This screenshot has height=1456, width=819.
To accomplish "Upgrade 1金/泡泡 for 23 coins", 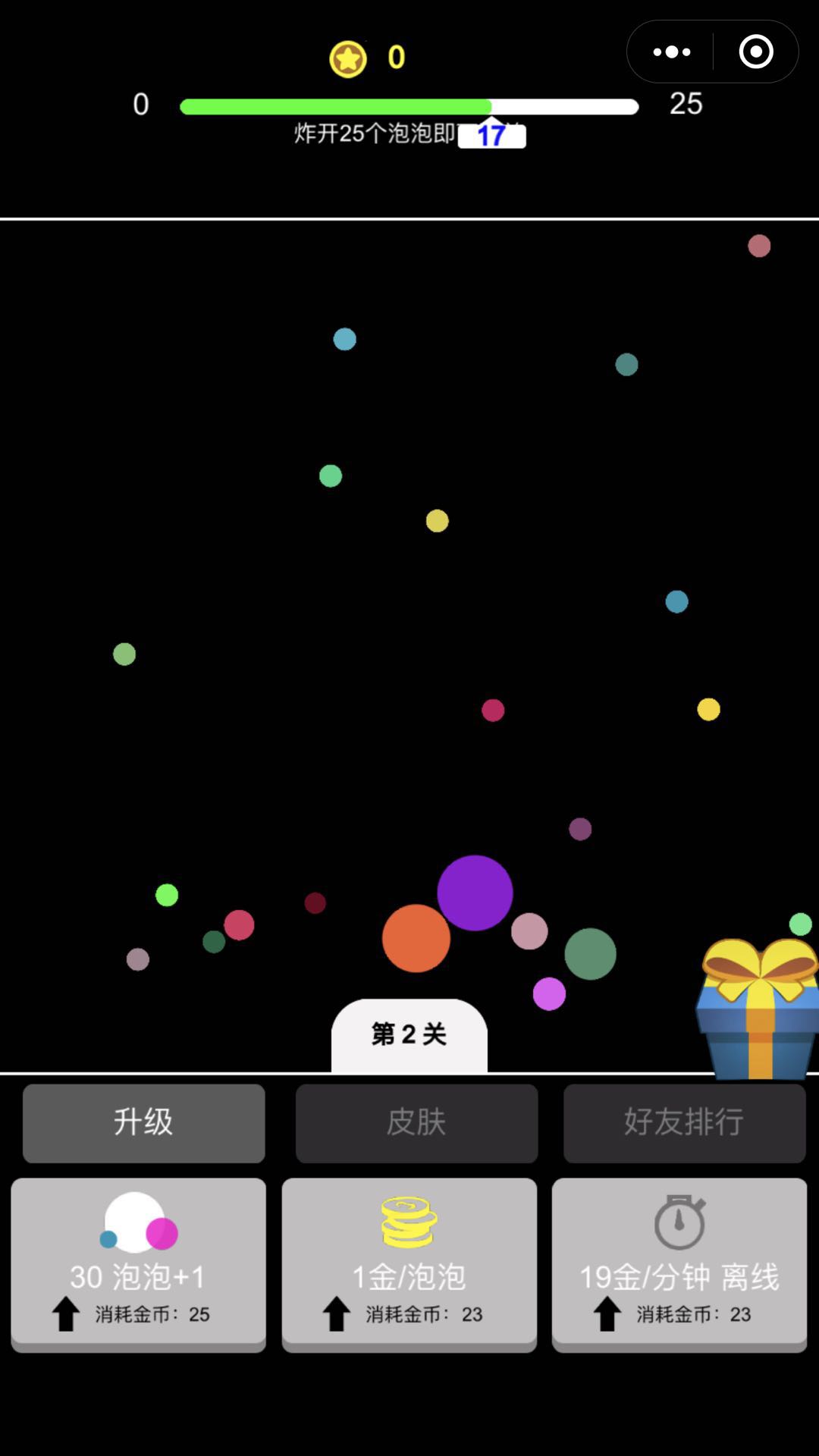I will (409, 1263).
